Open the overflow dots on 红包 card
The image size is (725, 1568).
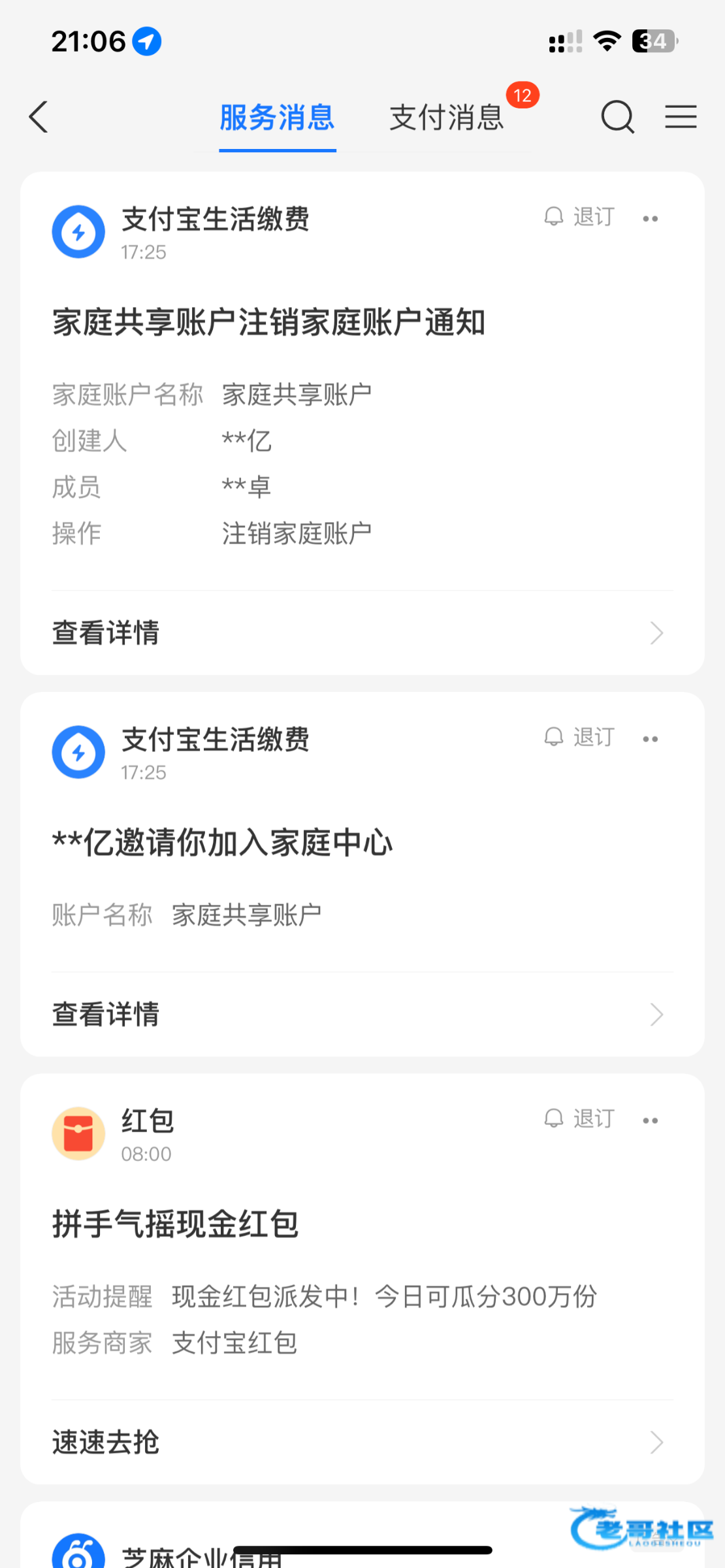tap(651, 1121)
